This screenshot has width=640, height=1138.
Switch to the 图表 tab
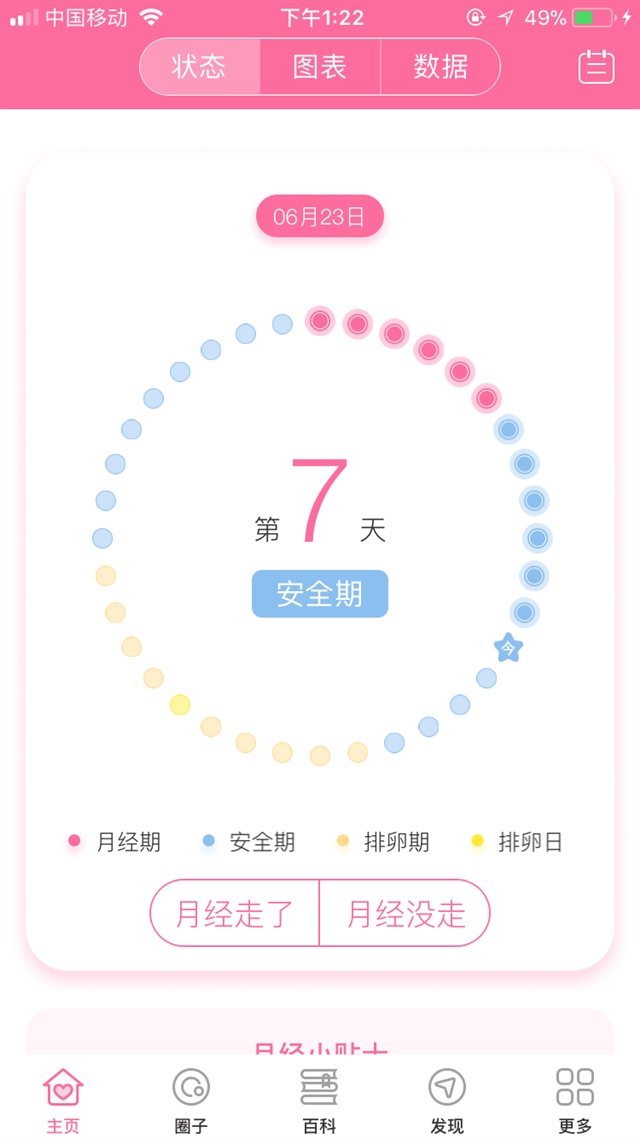coord(320,67)
